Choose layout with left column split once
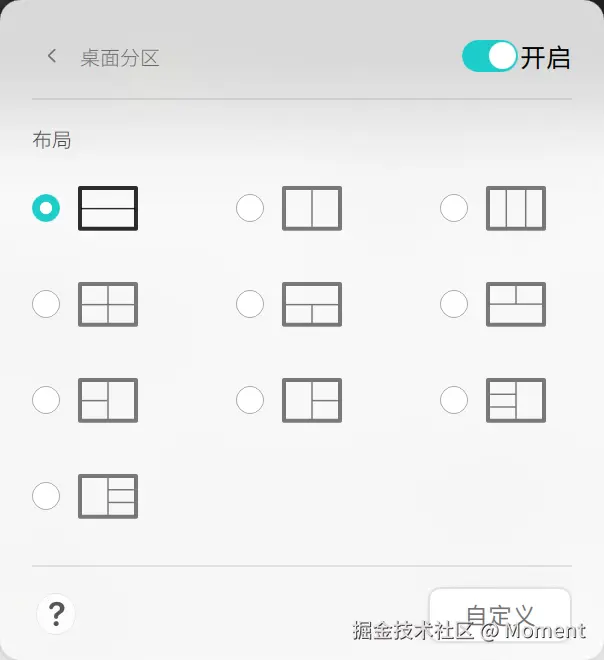604x660 pixels. pyautogui.click(x=46, y=400)
